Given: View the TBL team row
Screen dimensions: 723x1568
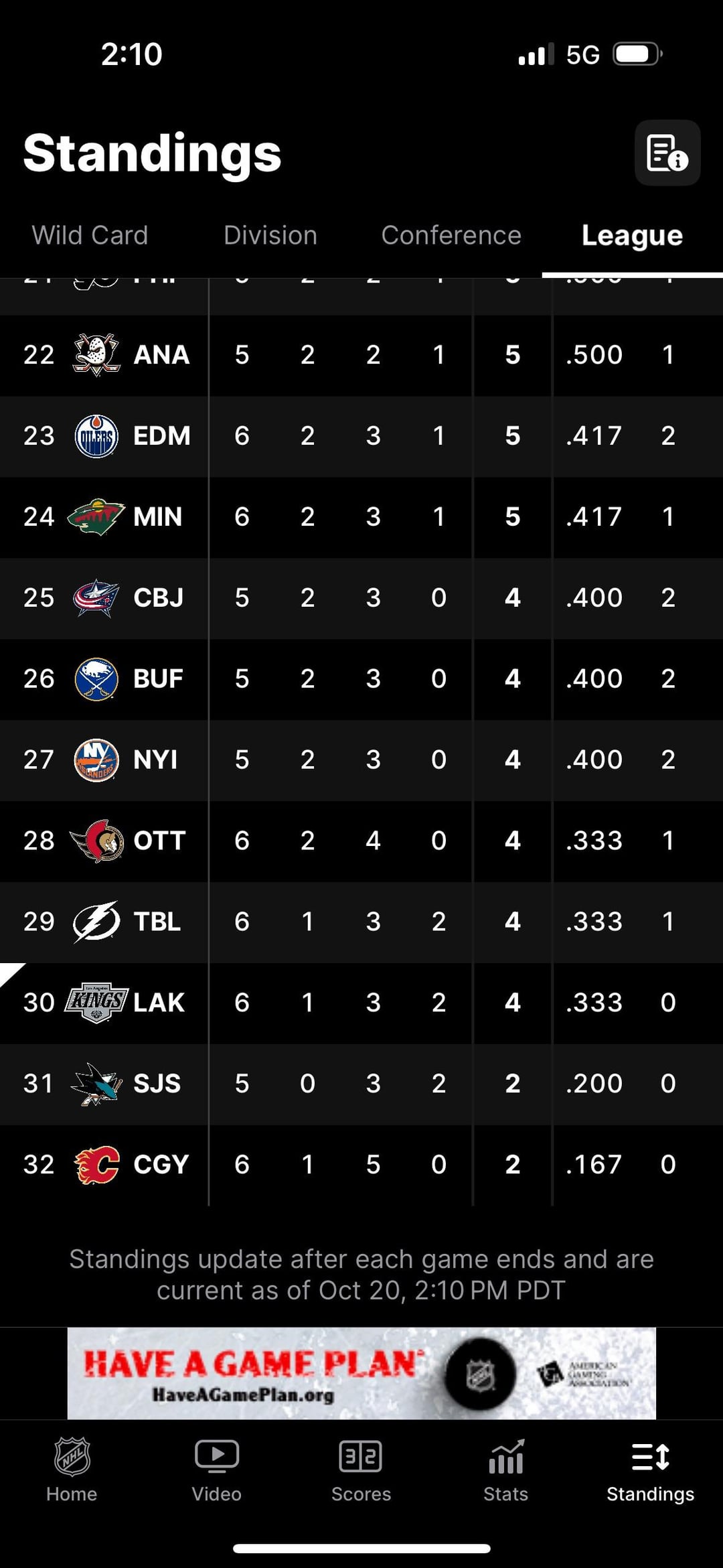Looking at the screenshot, I should 157,922.
